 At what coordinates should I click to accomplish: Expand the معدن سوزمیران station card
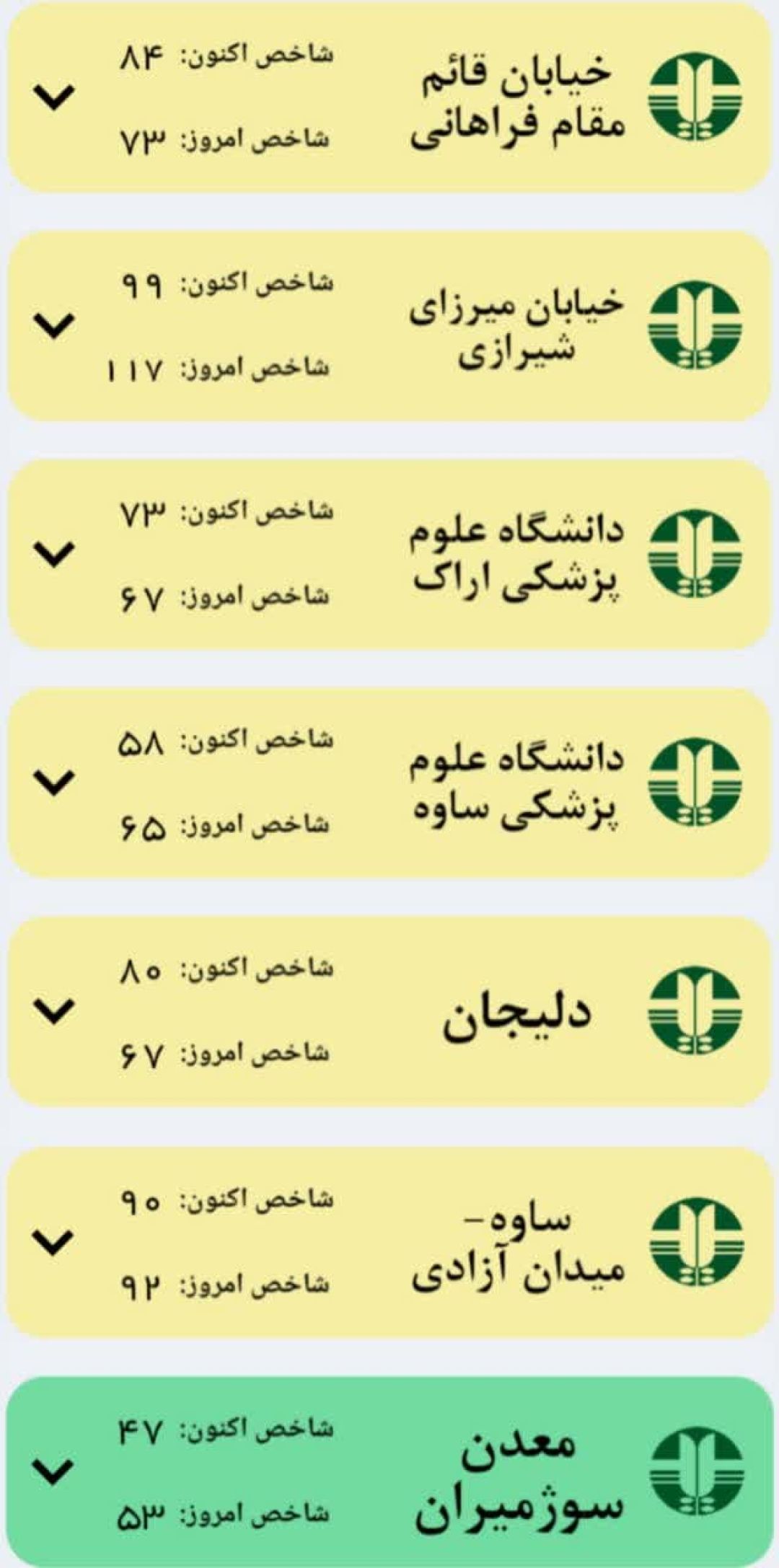click(x=55, y=1471)
